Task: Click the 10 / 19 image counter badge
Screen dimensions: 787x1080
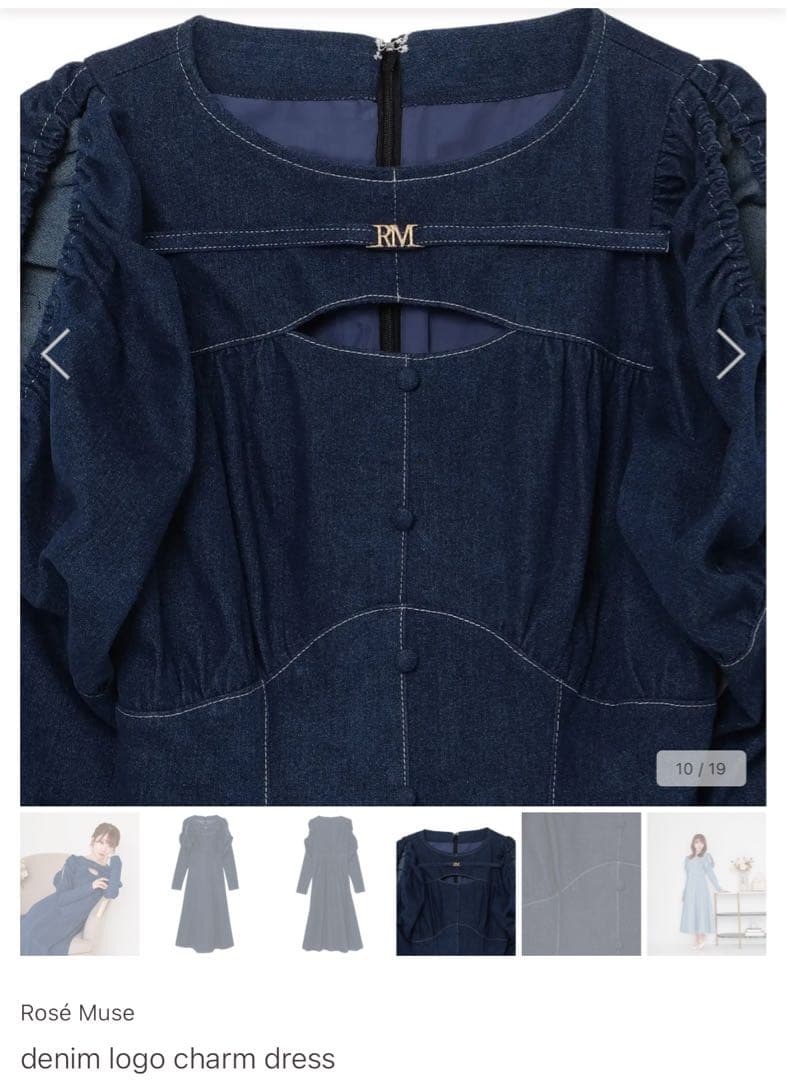Action: [702, 768]
